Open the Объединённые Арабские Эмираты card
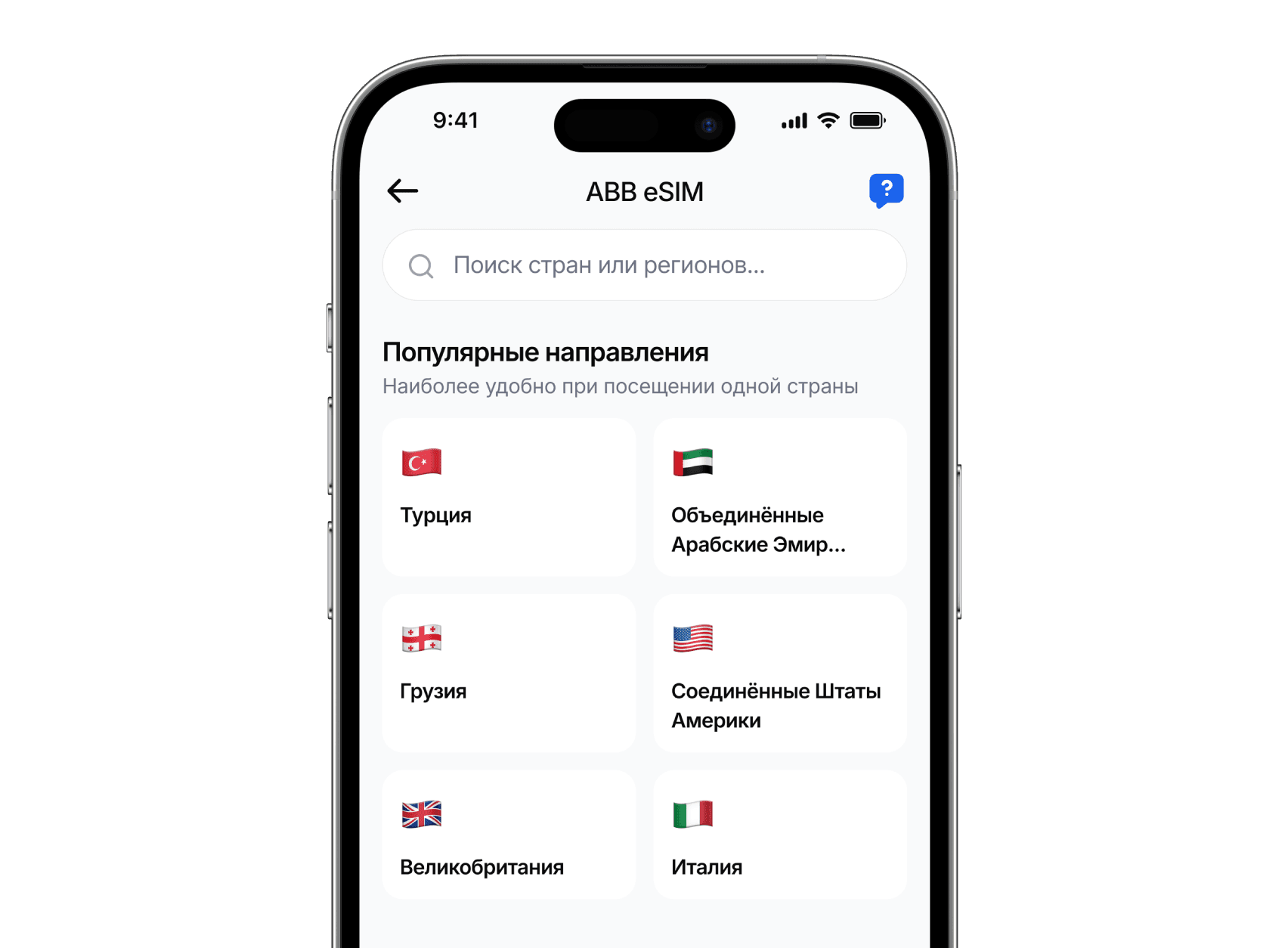The image size is (1288, 948). 779,497
